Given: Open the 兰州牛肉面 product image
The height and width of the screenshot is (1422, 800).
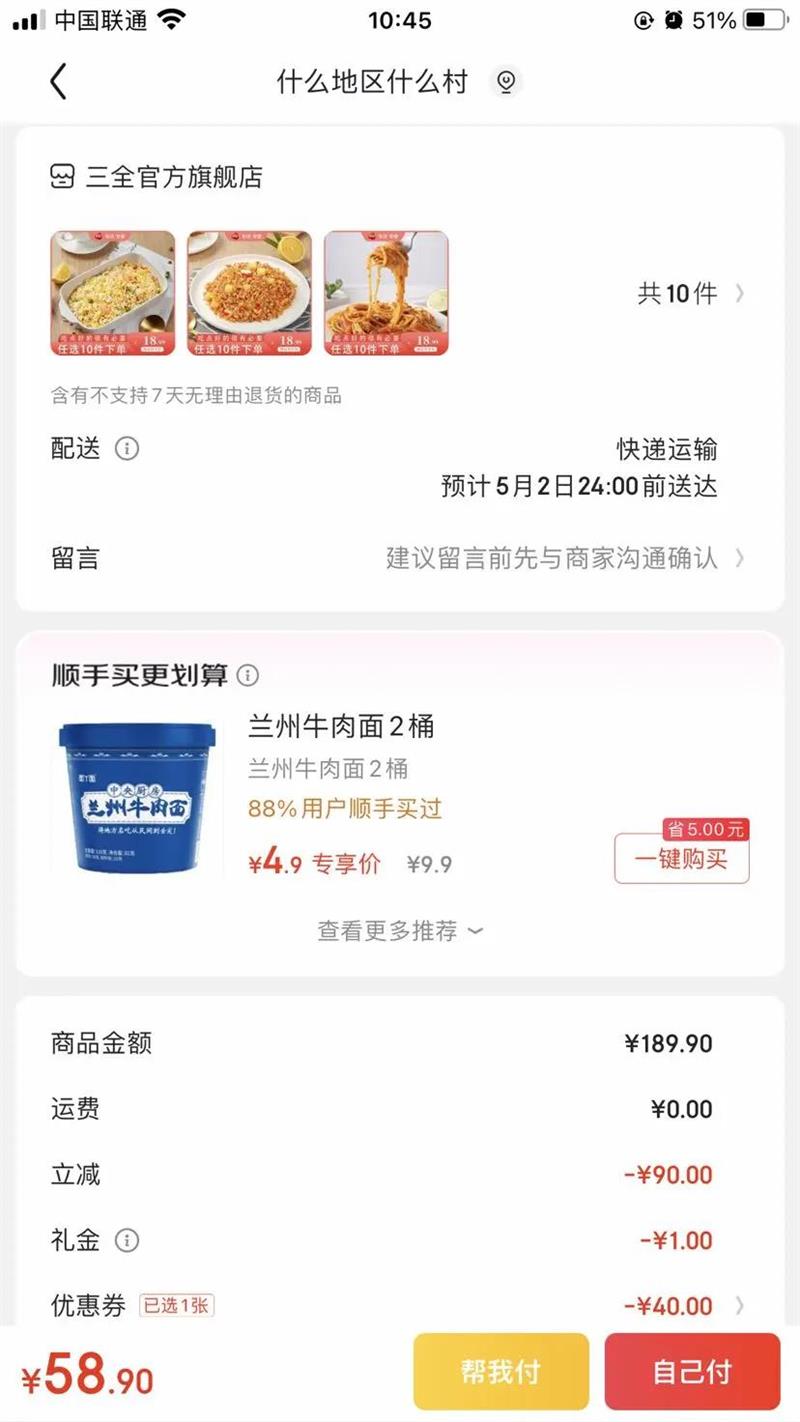Looking at the screenshot, I should click(x=137, y=796).
